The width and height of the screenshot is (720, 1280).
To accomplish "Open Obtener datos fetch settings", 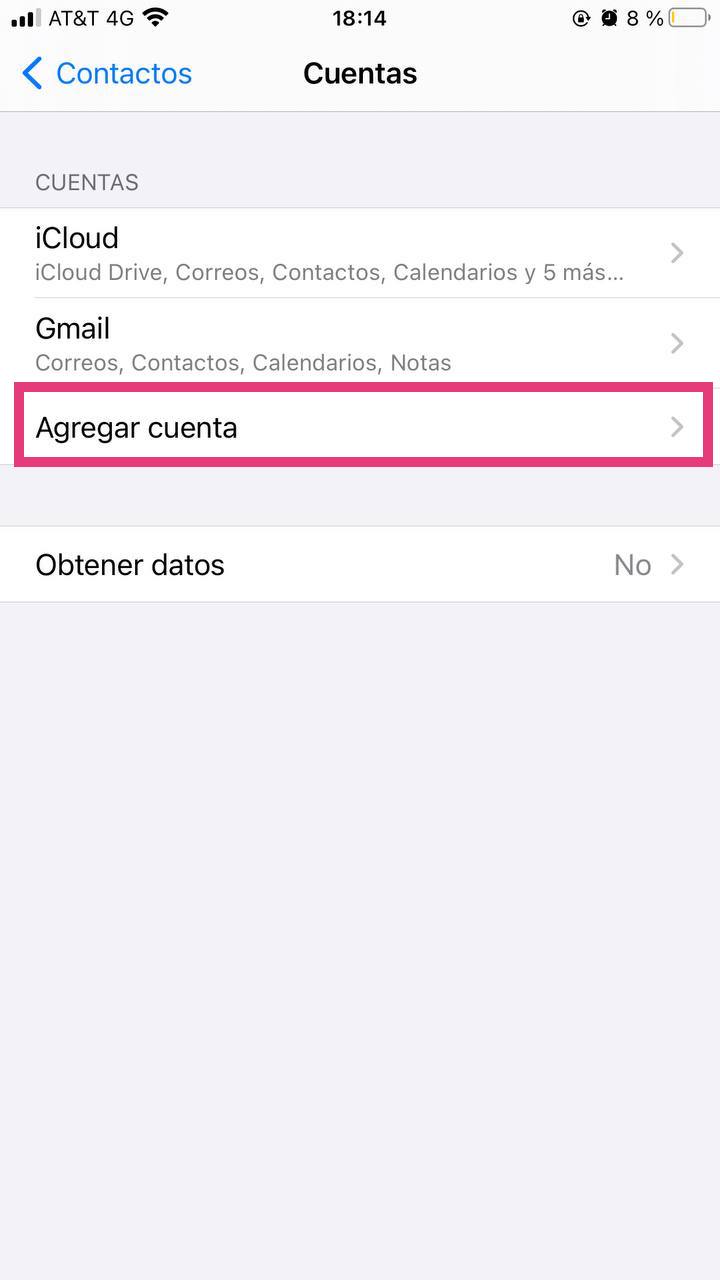I will [300, 564].
